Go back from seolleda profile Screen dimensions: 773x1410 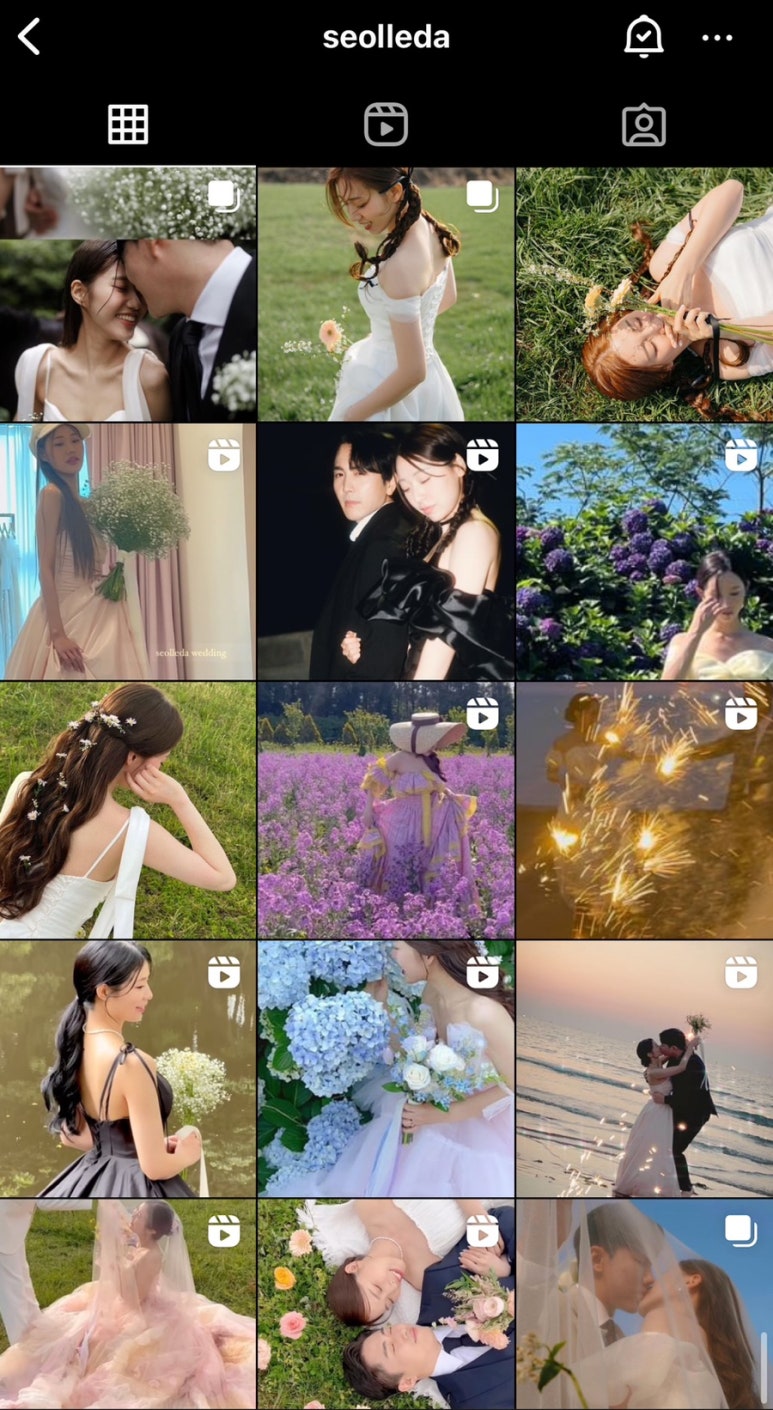click(30, 38)
